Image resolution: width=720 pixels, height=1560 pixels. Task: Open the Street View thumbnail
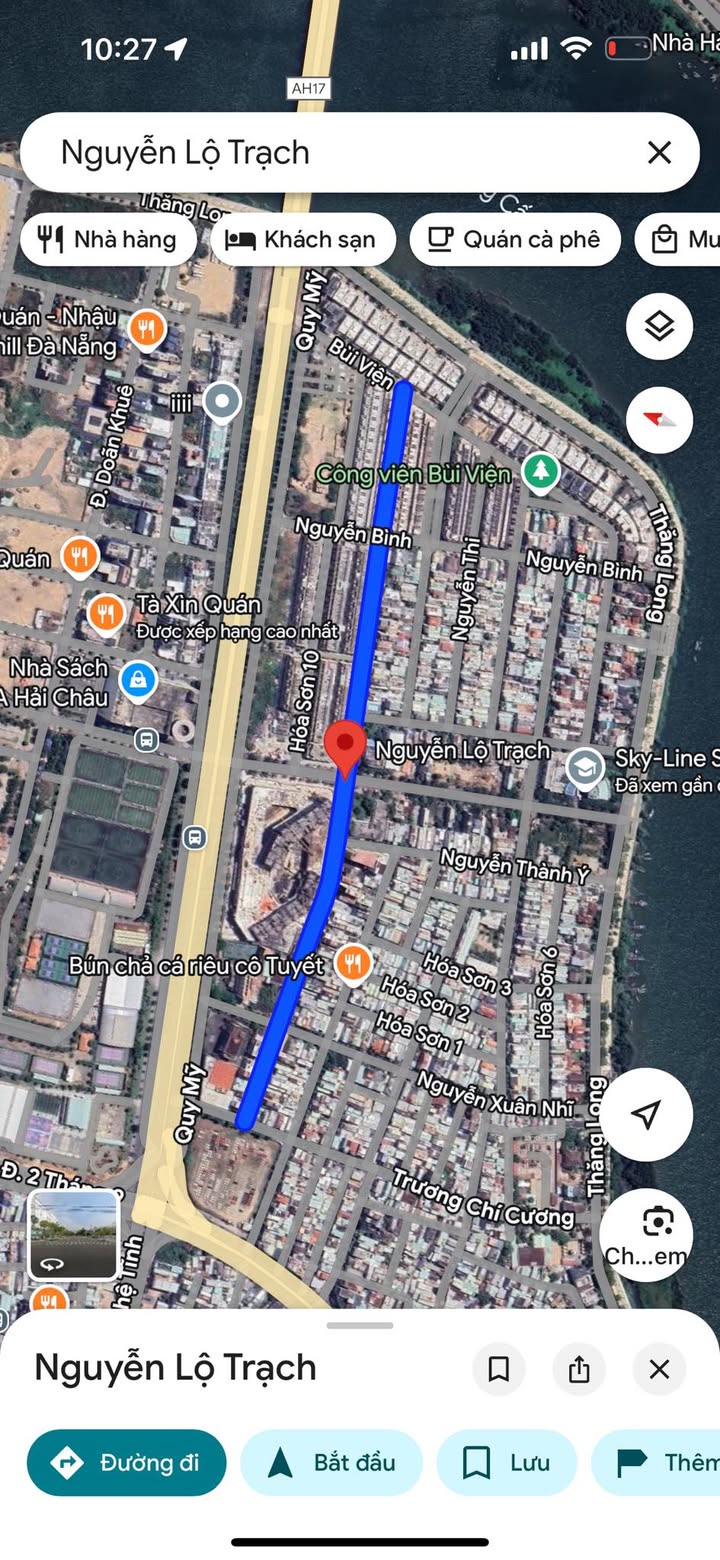pyautogui.click(x=73, y=1234)
